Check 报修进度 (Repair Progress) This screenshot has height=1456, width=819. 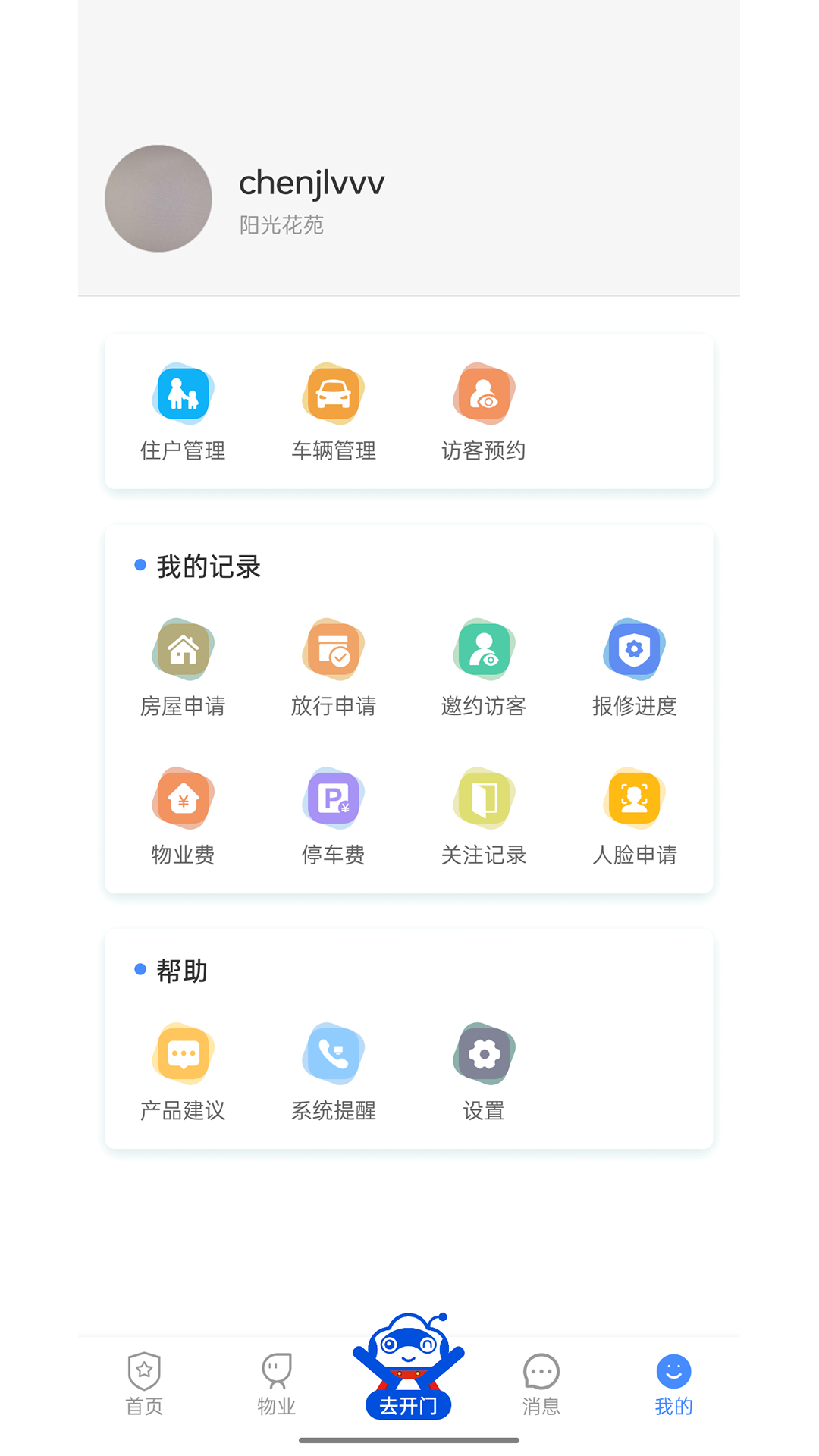click(x=635, y=667)
